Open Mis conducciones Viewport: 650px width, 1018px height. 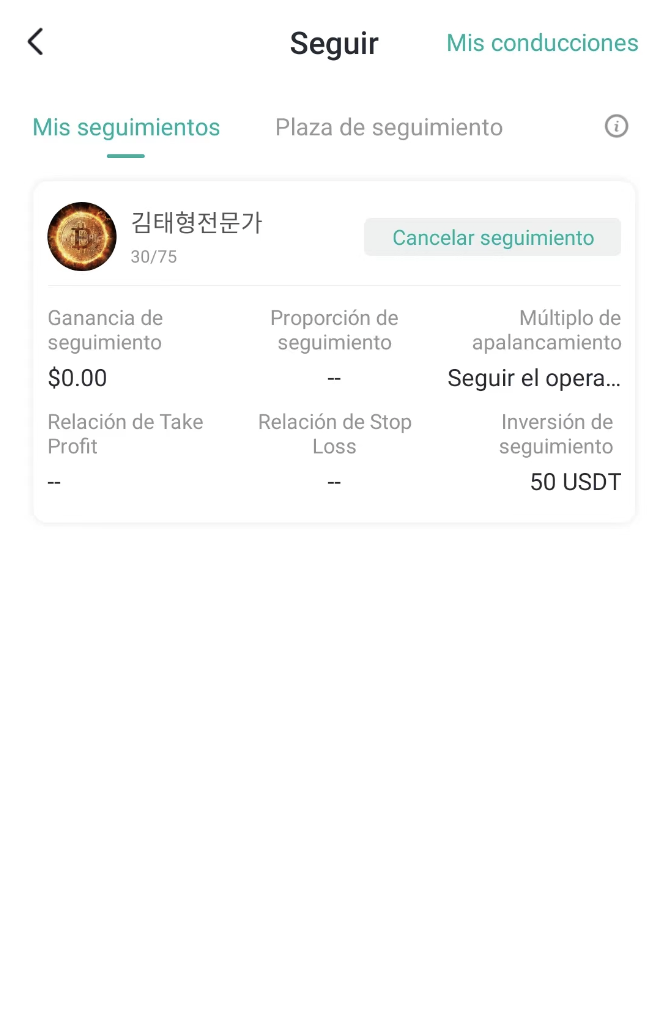542,43
